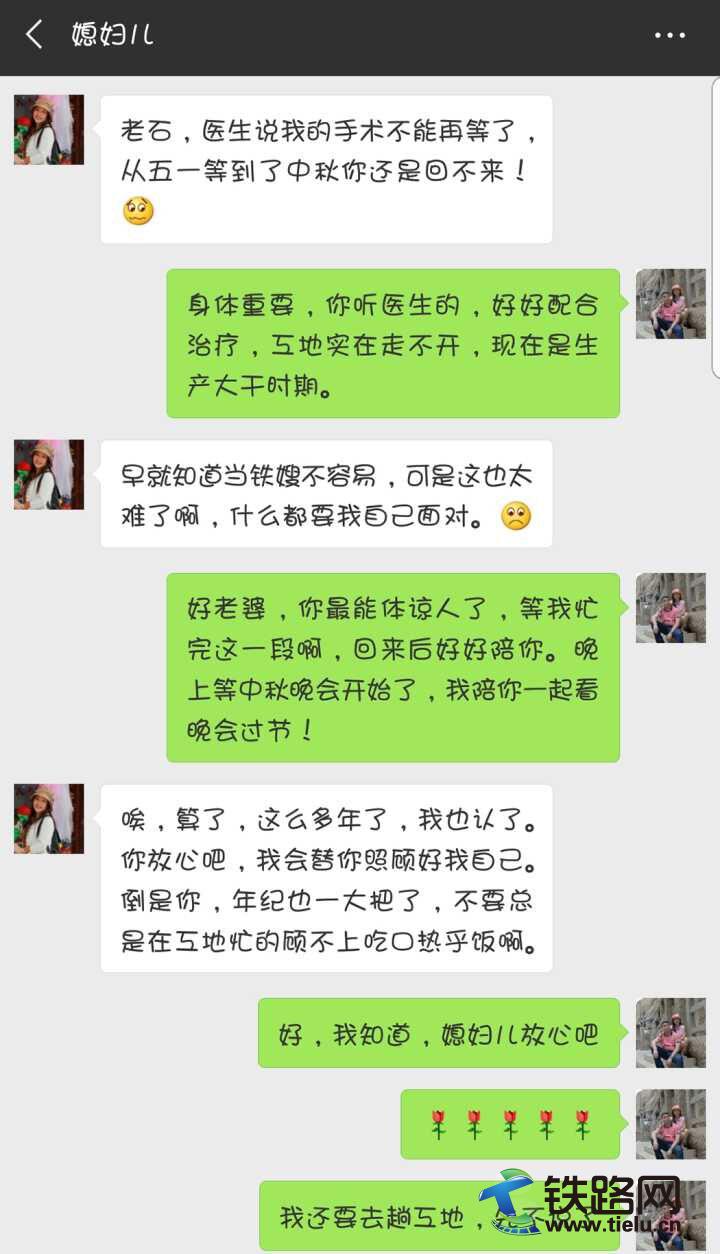Open the chat's three-dot overflow menu
Image resolution: width=720 pixels, height=1254 pixels.
[669, 36]
